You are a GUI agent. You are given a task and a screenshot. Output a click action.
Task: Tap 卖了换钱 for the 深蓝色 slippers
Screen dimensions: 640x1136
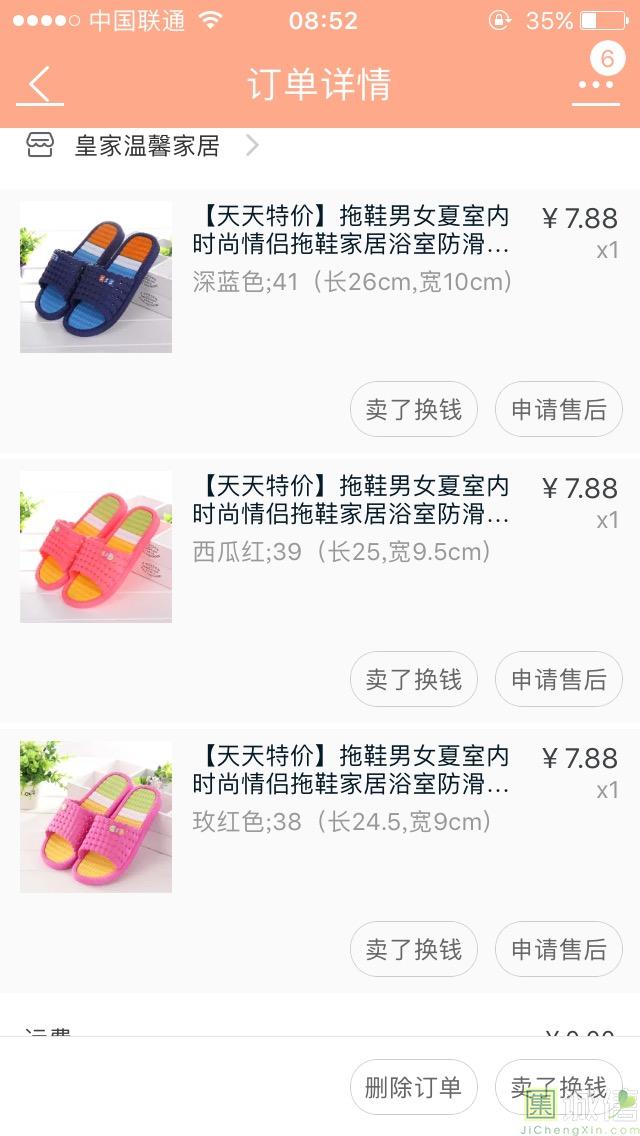tap(413, 409)
